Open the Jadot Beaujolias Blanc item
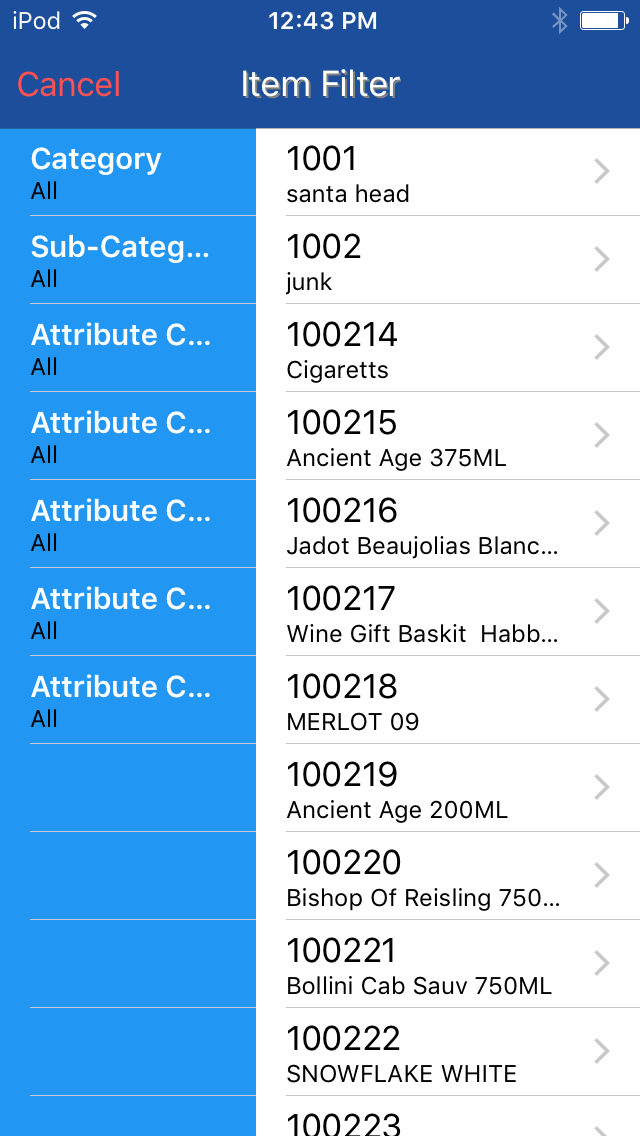Screen dimensions: 640x1136 [448, 525]
